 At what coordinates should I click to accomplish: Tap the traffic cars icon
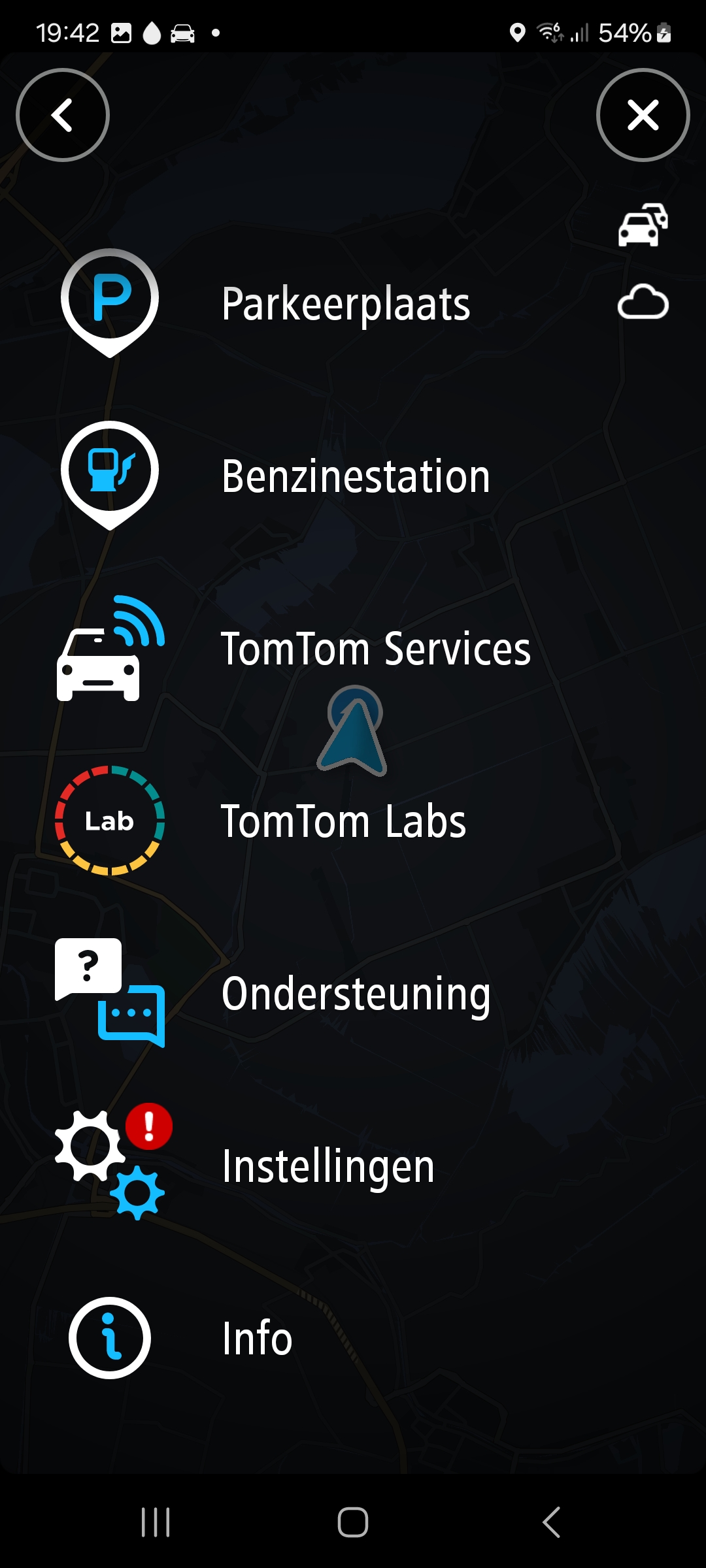643,225
